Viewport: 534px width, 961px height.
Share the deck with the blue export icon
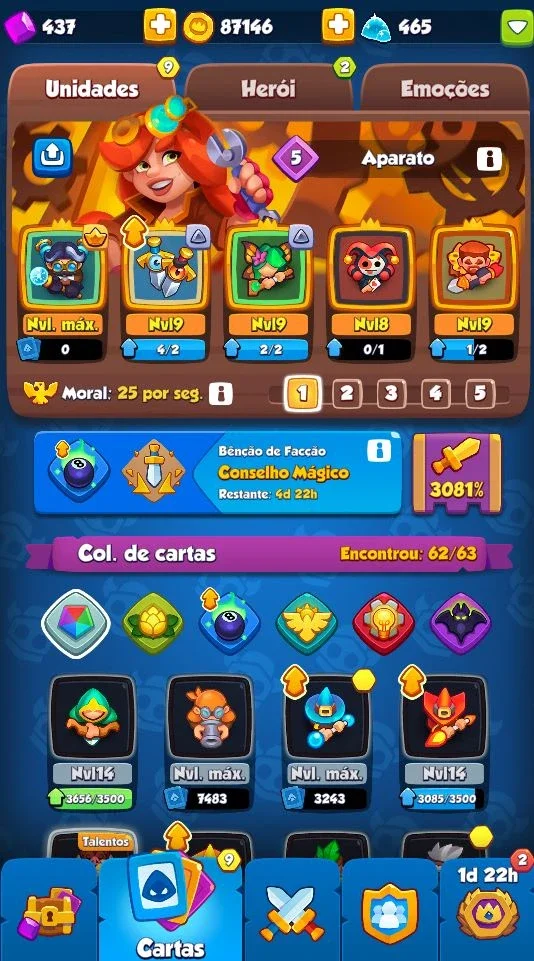[x=52, y=158]
